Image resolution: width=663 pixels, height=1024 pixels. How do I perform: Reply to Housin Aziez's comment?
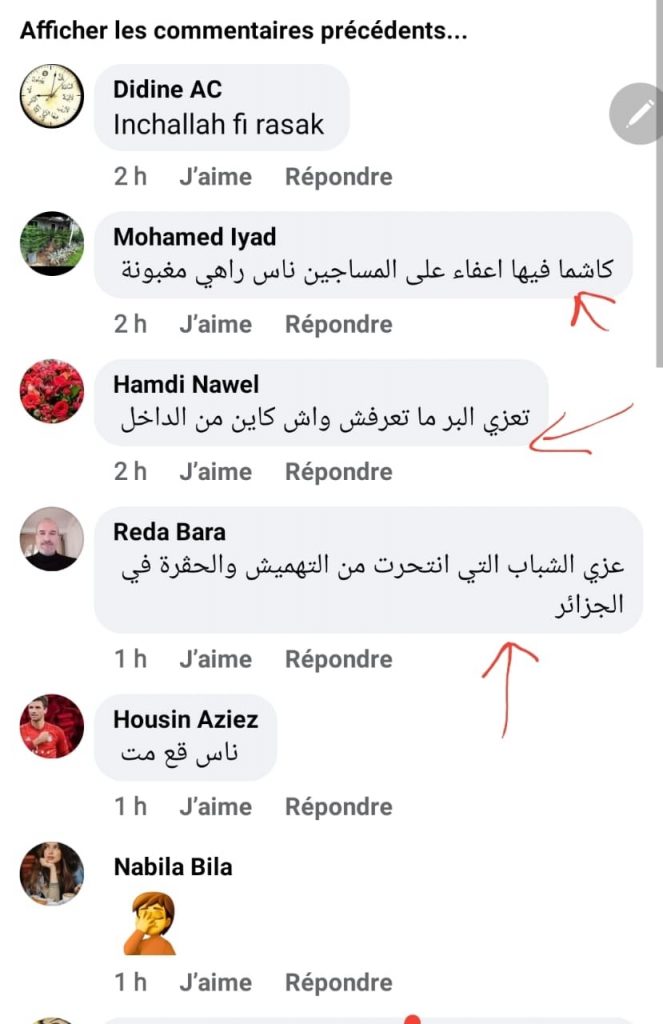click(x=338, y=806)
